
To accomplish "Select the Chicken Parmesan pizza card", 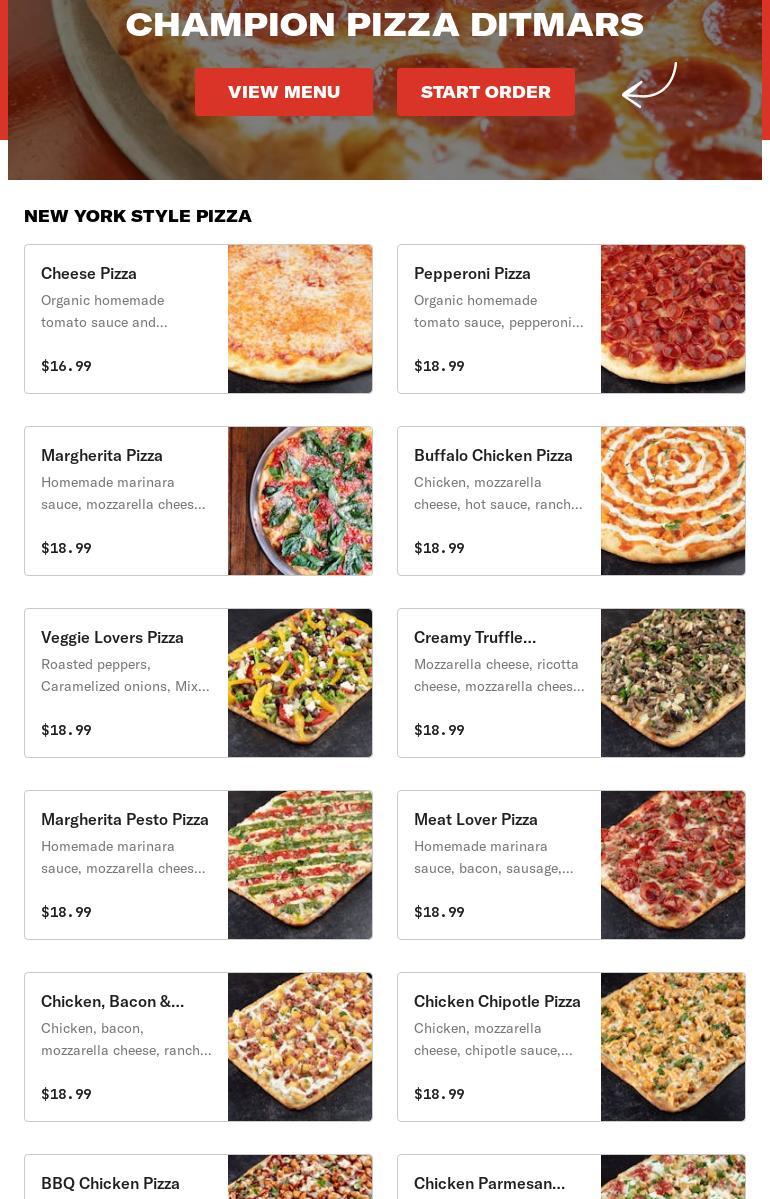I will (x=571, y=1180).
